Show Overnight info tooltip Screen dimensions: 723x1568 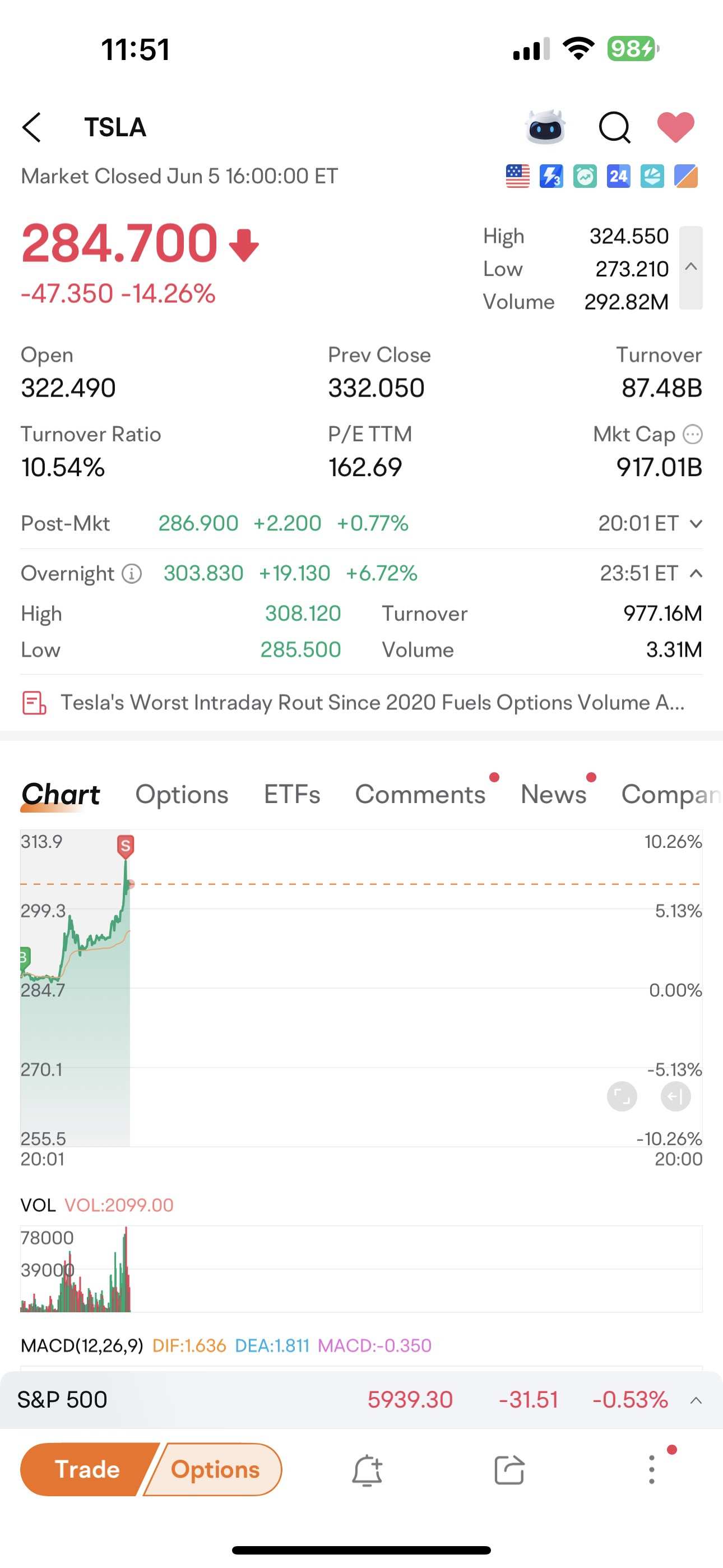[132, 573]
